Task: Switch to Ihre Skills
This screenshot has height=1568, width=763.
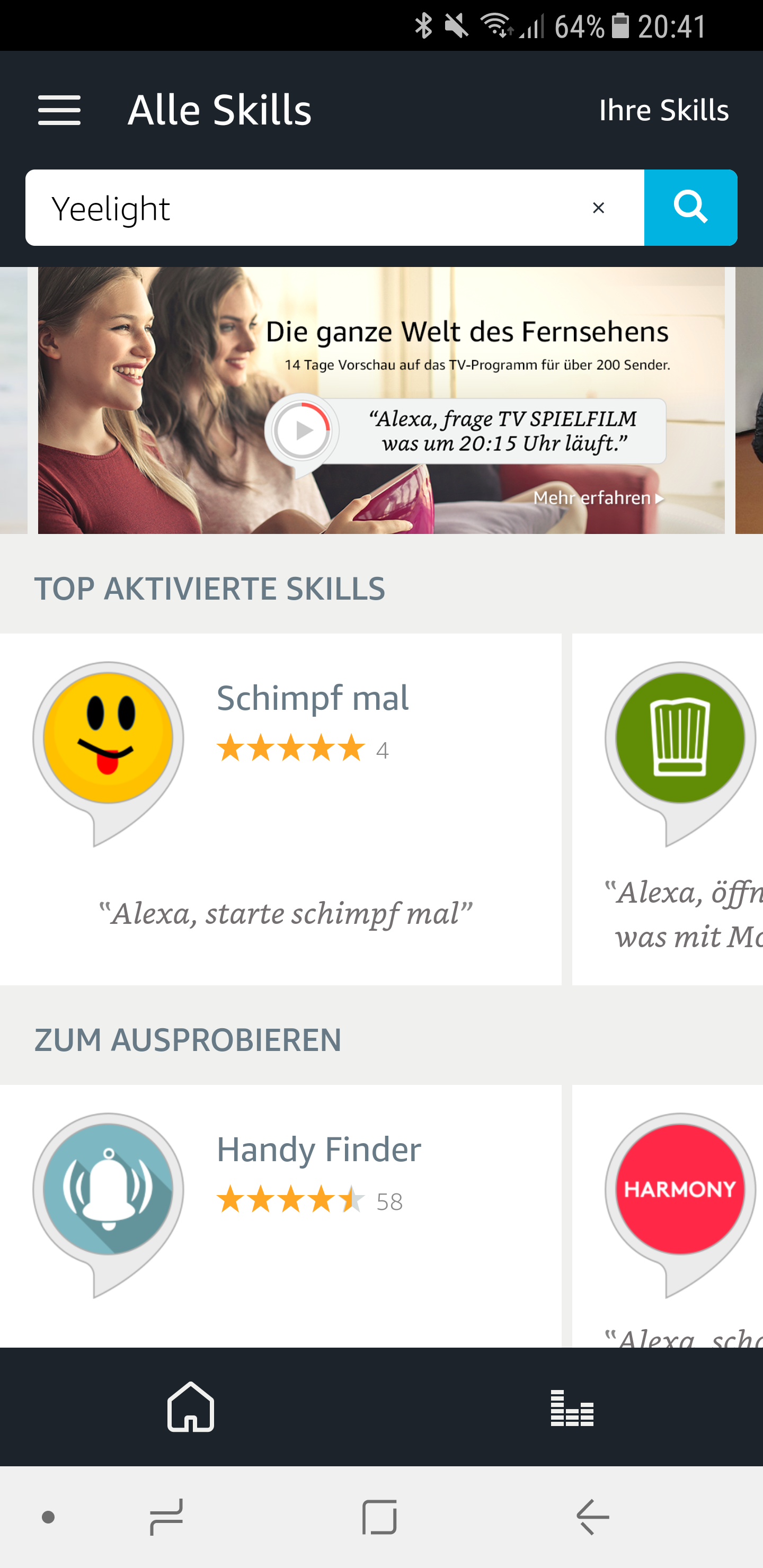Action: pyautogui.click(x=663, y=110)
